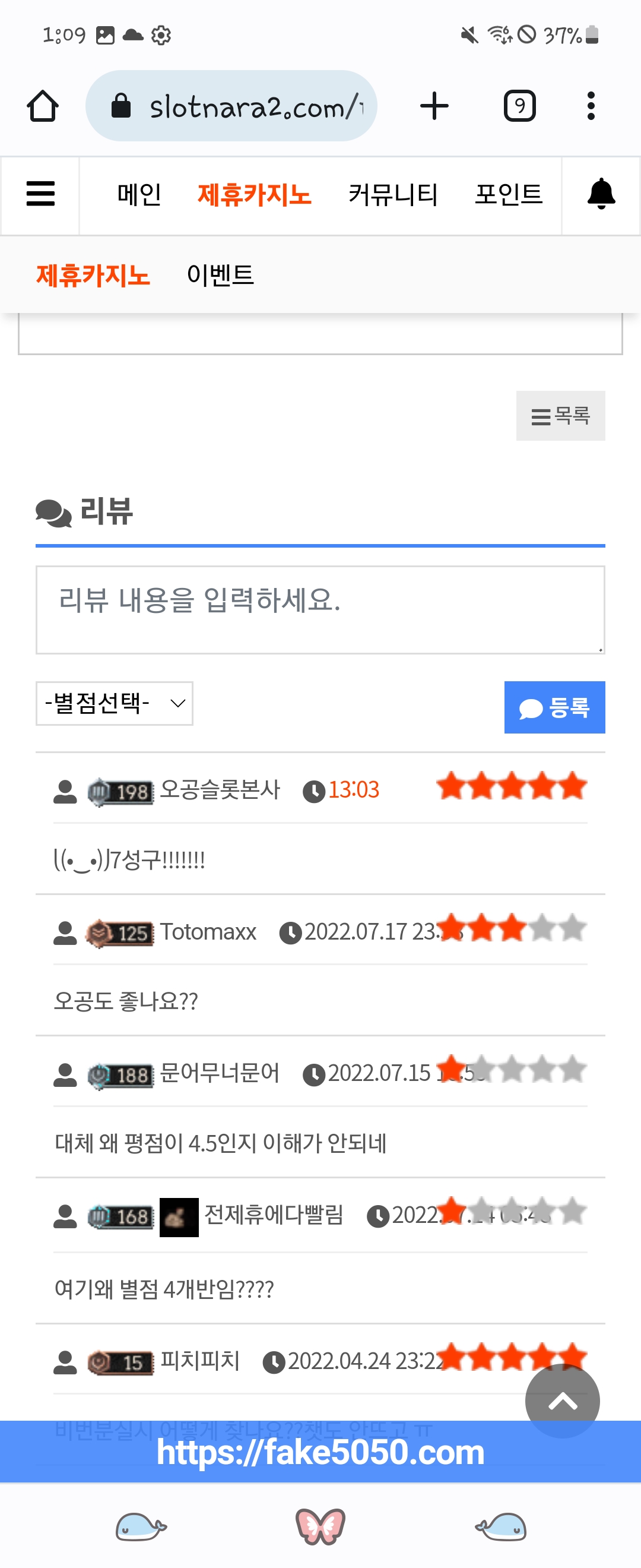This screenshot has width=641, height=1568.
Task: Open the 이벤트 sub-tab
Action: coord(220,275)
